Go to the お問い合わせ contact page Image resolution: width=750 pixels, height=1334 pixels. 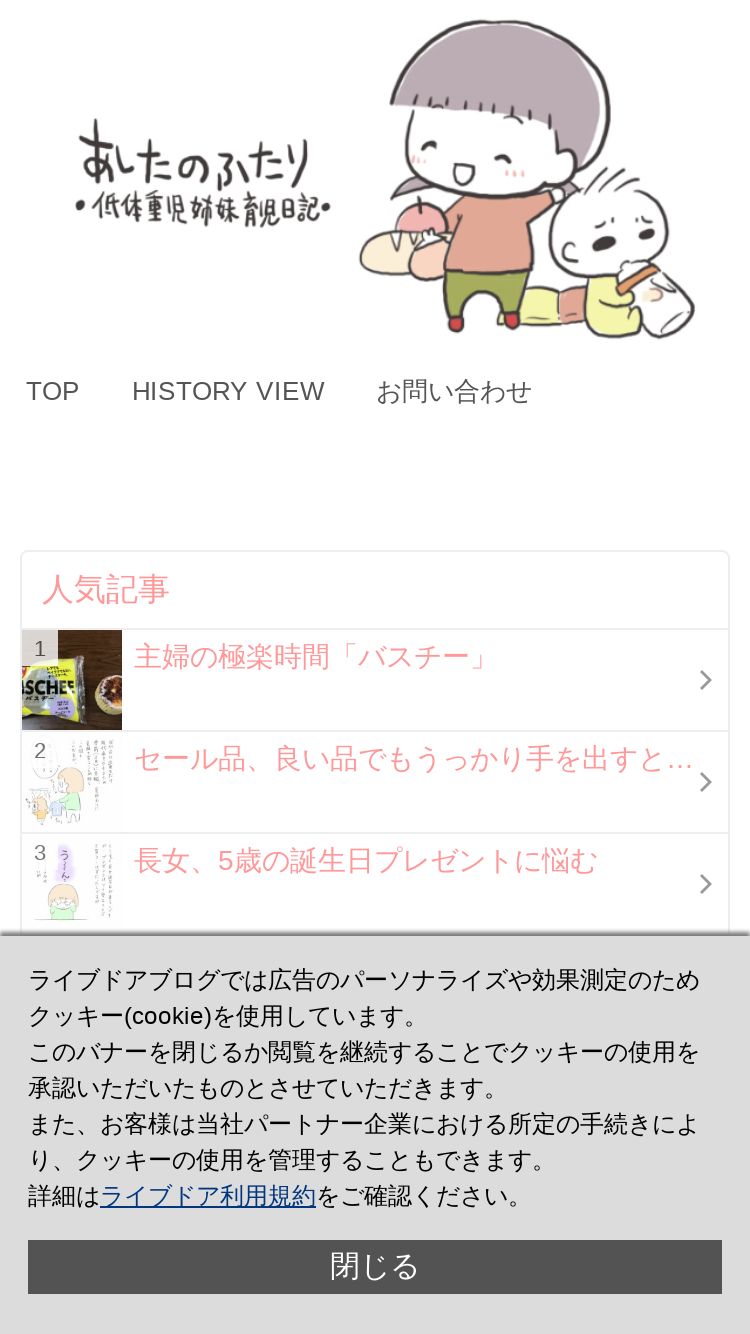(x=453, y=391)
